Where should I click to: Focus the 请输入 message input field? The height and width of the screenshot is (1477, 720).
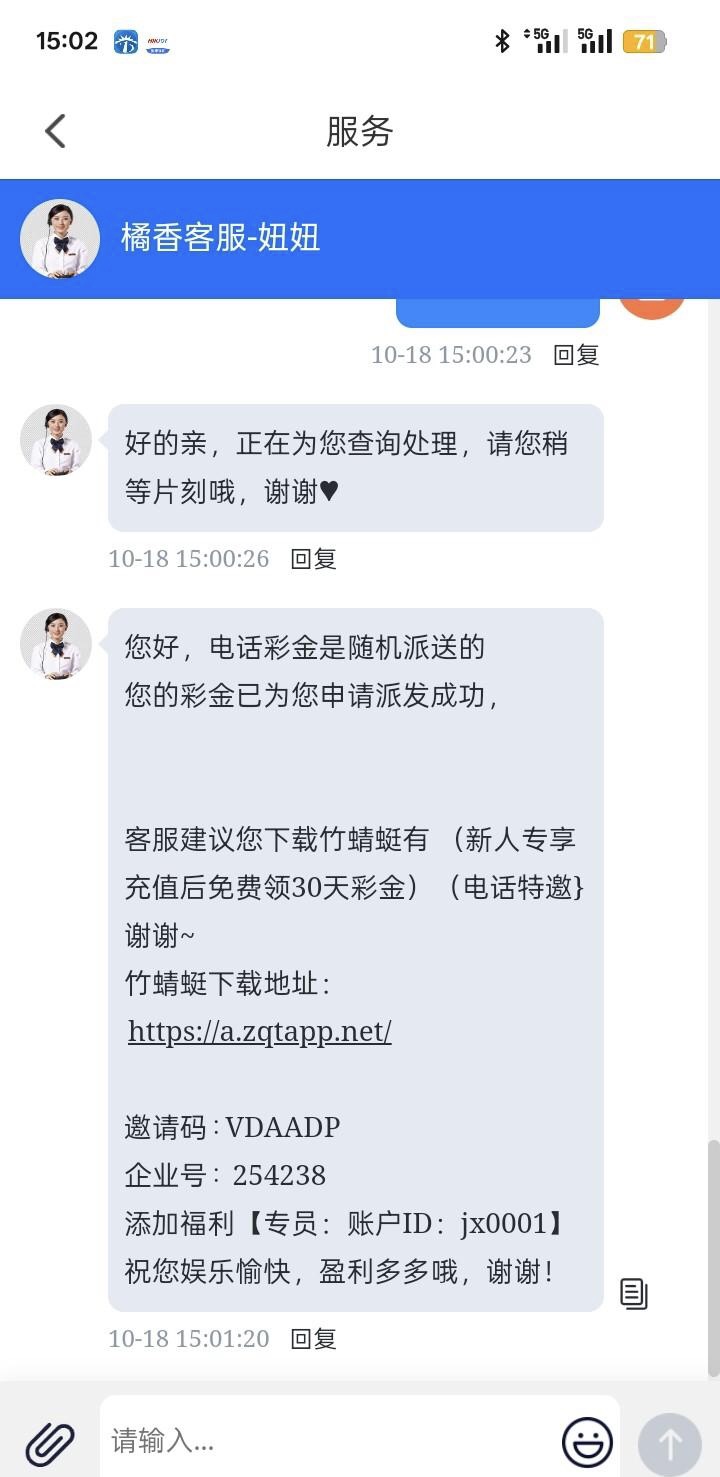(330, 1441)
